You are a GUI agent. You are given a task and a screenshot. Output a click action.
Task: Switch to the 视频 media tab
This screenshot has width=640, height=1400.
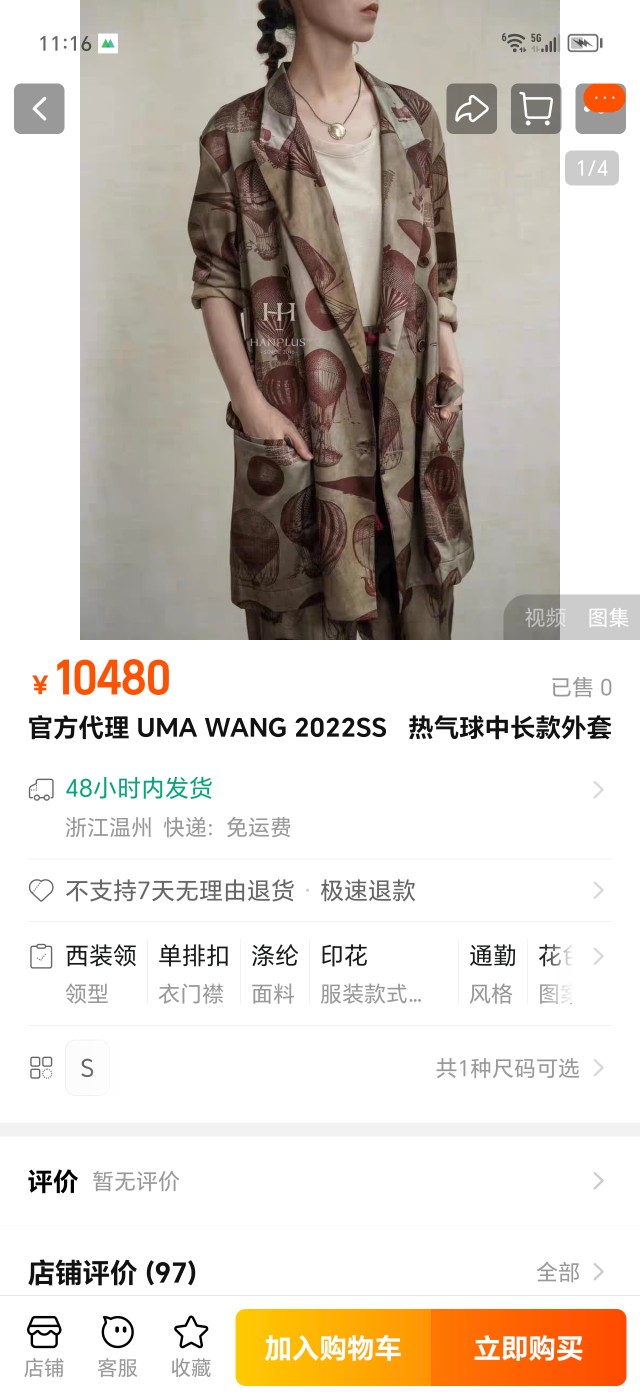(x=545, y=618)
